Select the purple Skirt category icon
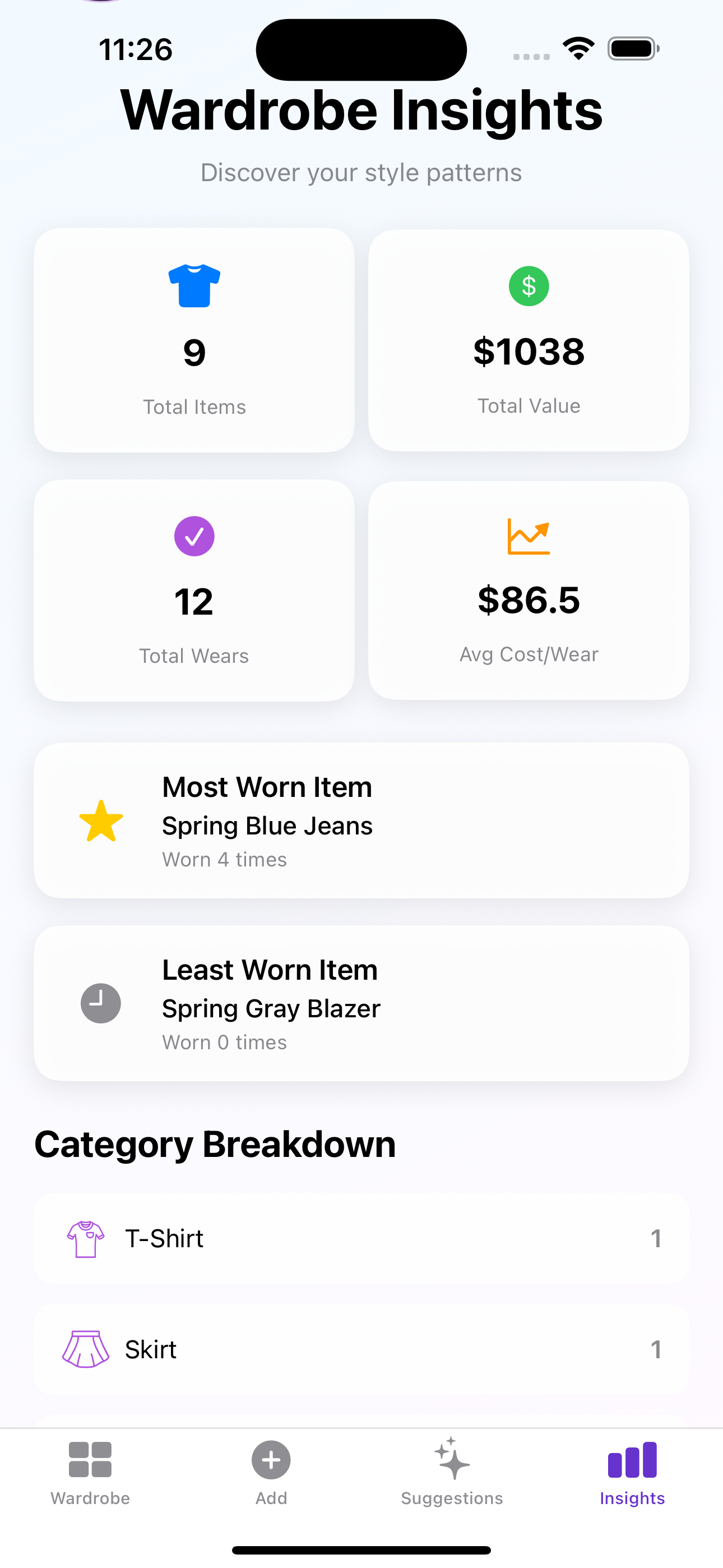This screenshot has width=723, height=1568. (x=85, y=1349)
